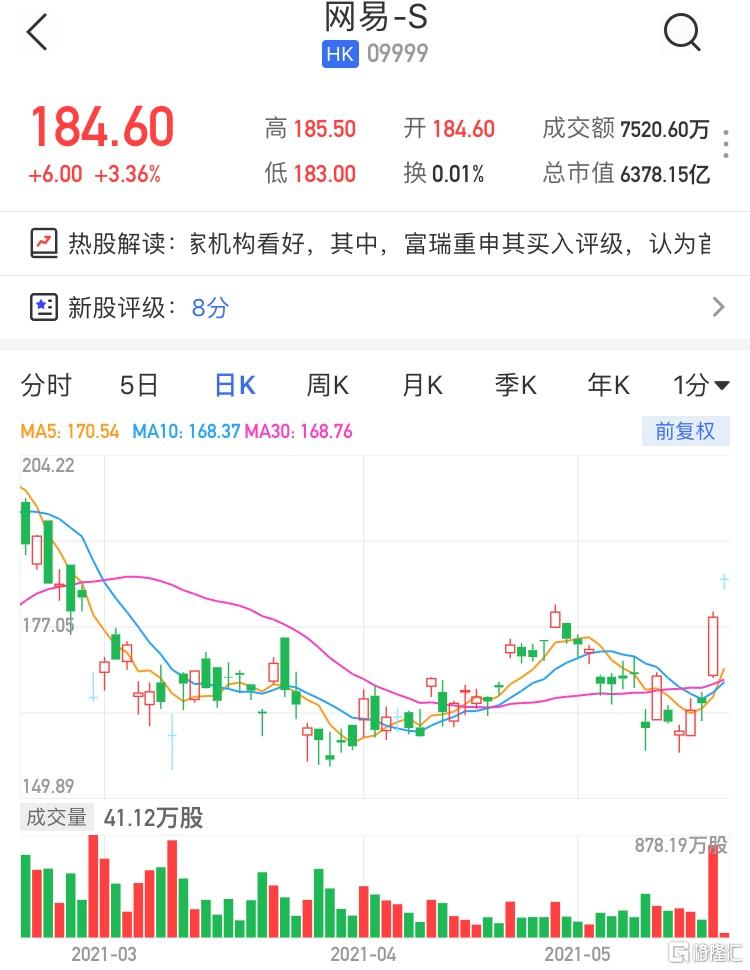Switch to the 周K chart tab
This screenshot has height=970, width=750.
click(x=327, y=385)
